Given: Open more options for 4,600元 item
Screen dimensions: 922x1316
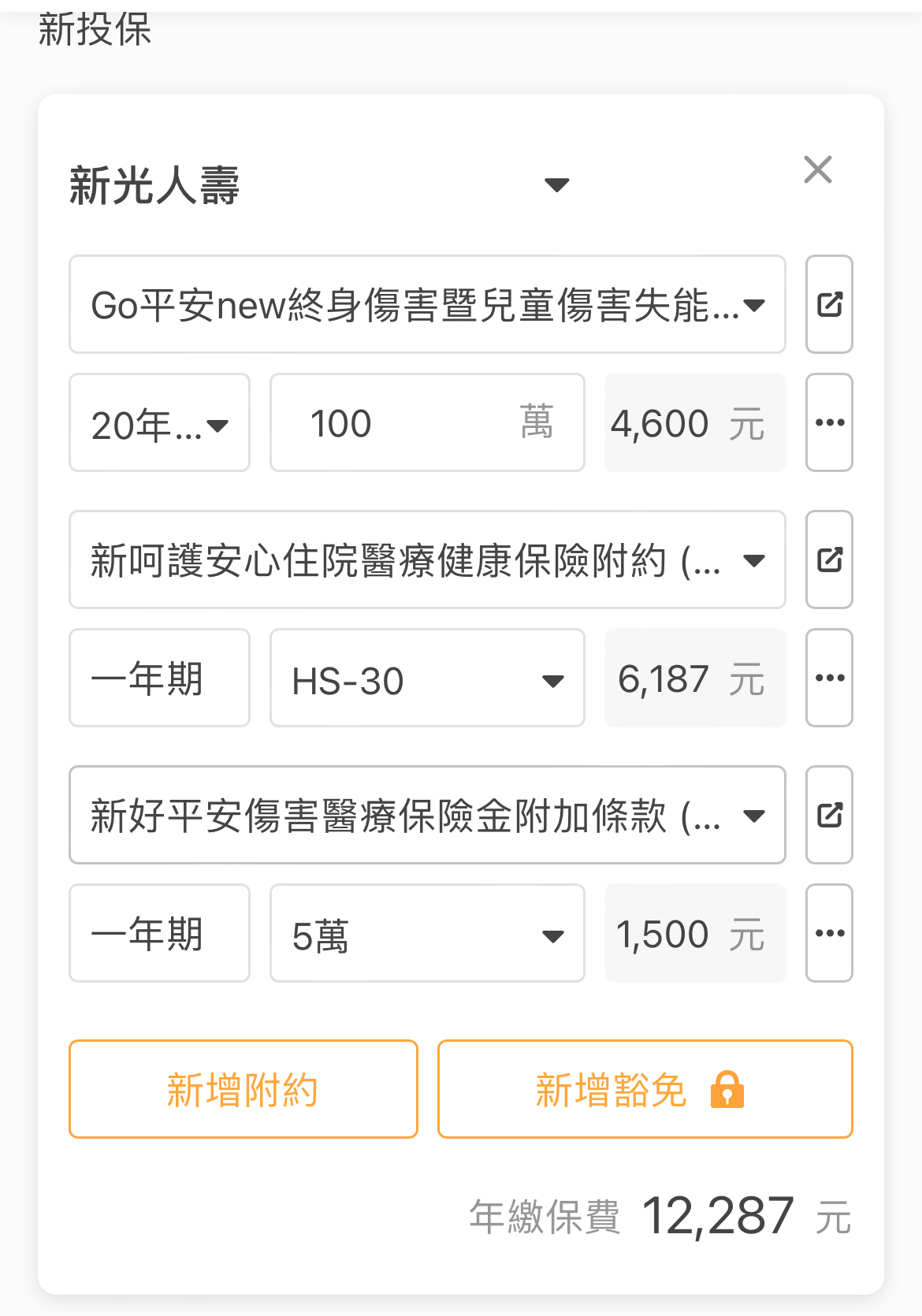Looking at the screenshot, I should [x=829, y=423].
